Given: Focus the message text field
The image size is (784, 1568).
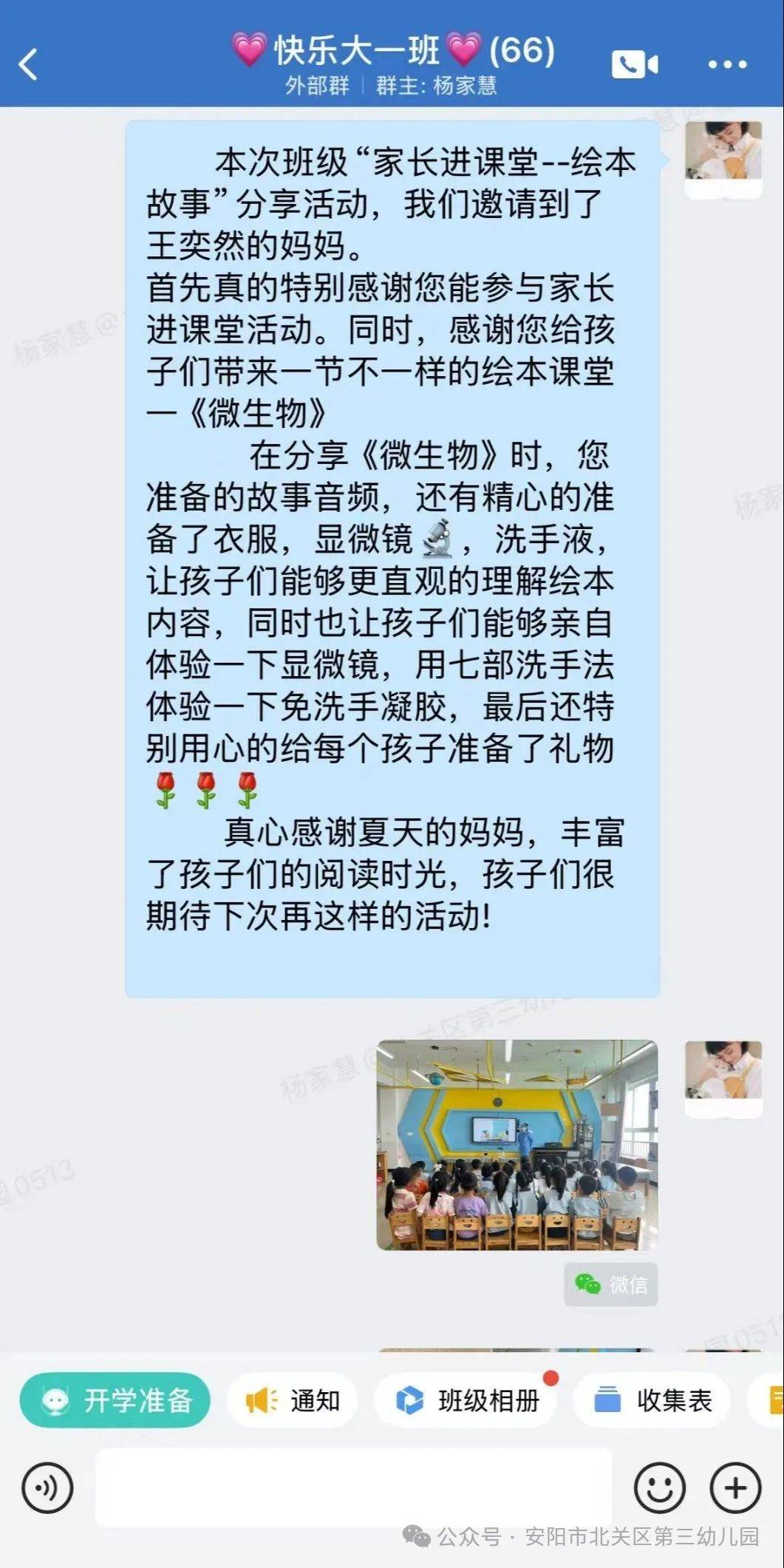Looking at the screenshot, I should 353,1487.
